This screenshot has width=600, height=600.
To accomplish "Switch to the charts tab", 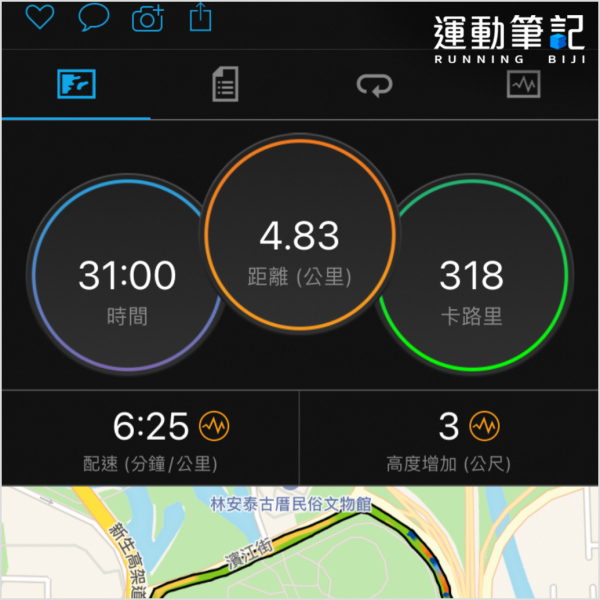I will [523, 85].
